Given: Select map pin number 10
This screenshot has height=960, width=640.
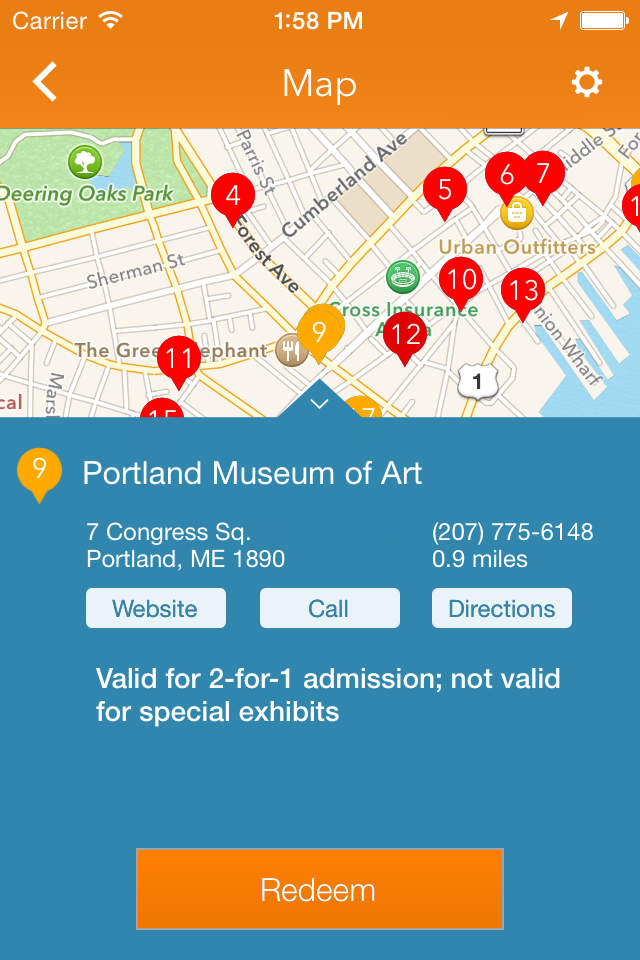Looking at the screenshot, I should click(x=461, y=278).
